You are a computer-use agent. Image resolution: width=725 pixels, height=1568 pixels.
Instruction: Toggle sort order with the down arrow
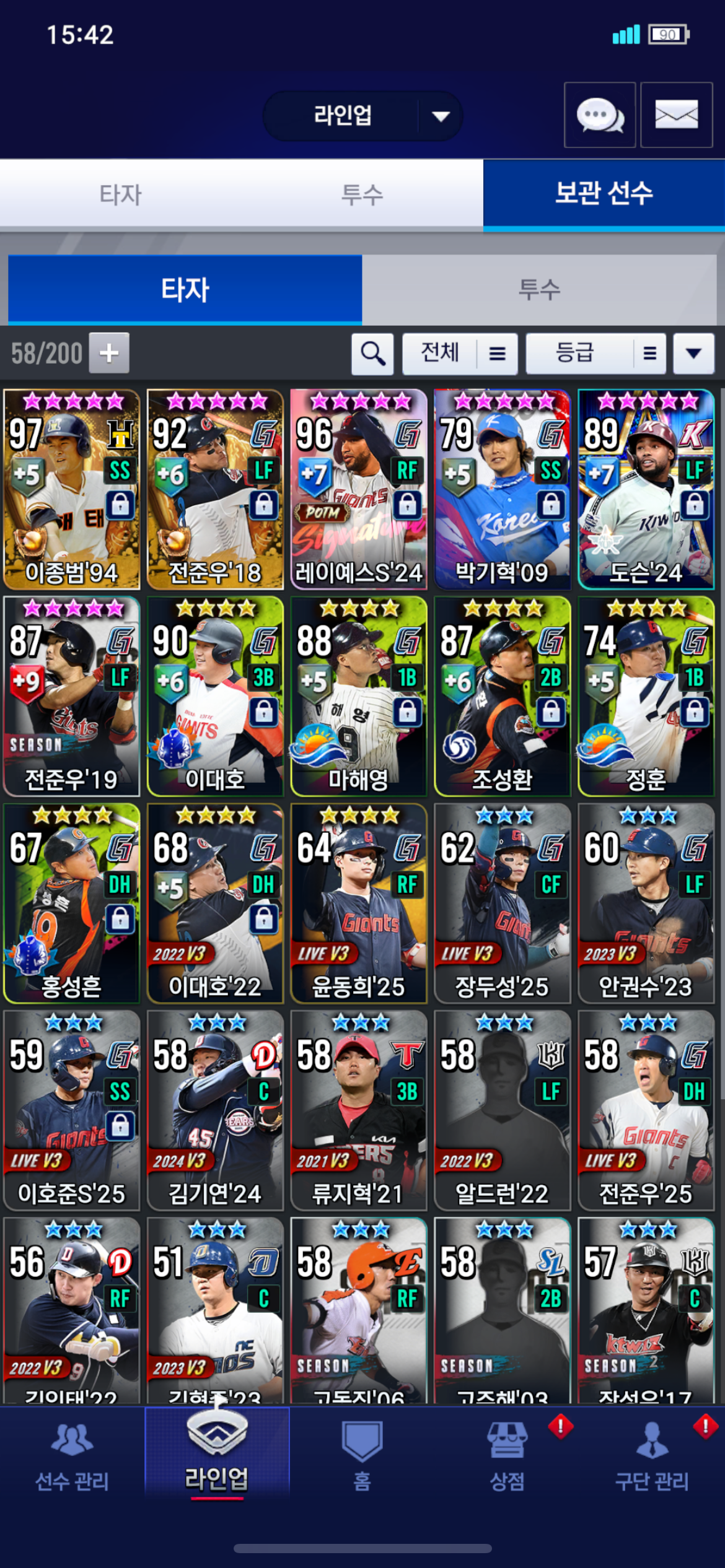point(693,354)
